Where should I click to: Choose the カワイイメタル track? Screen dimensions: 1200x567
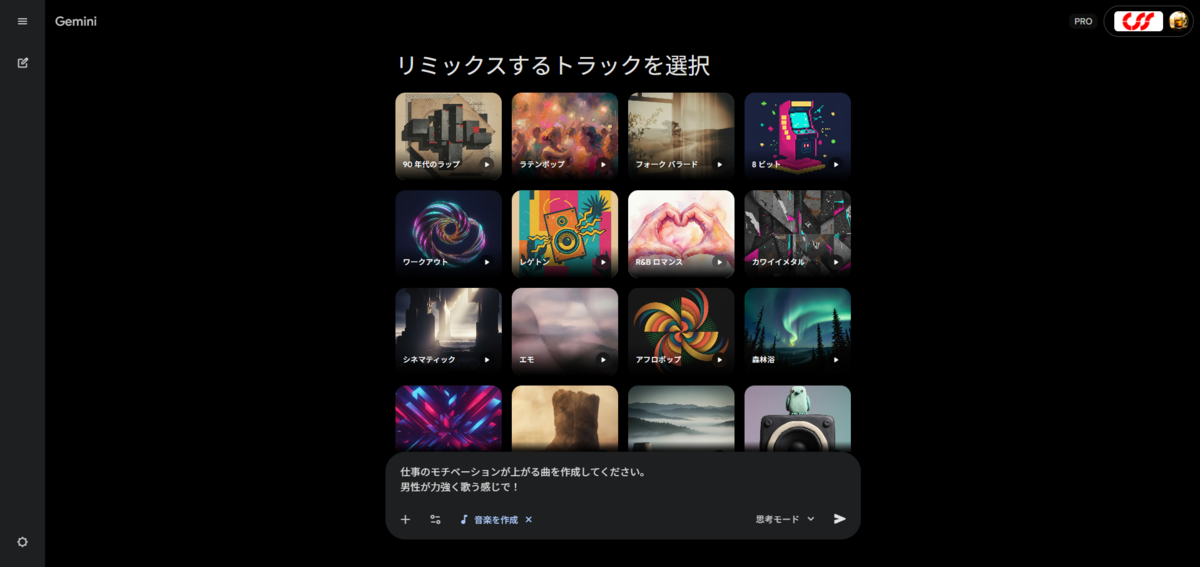(x=797, y=230)
